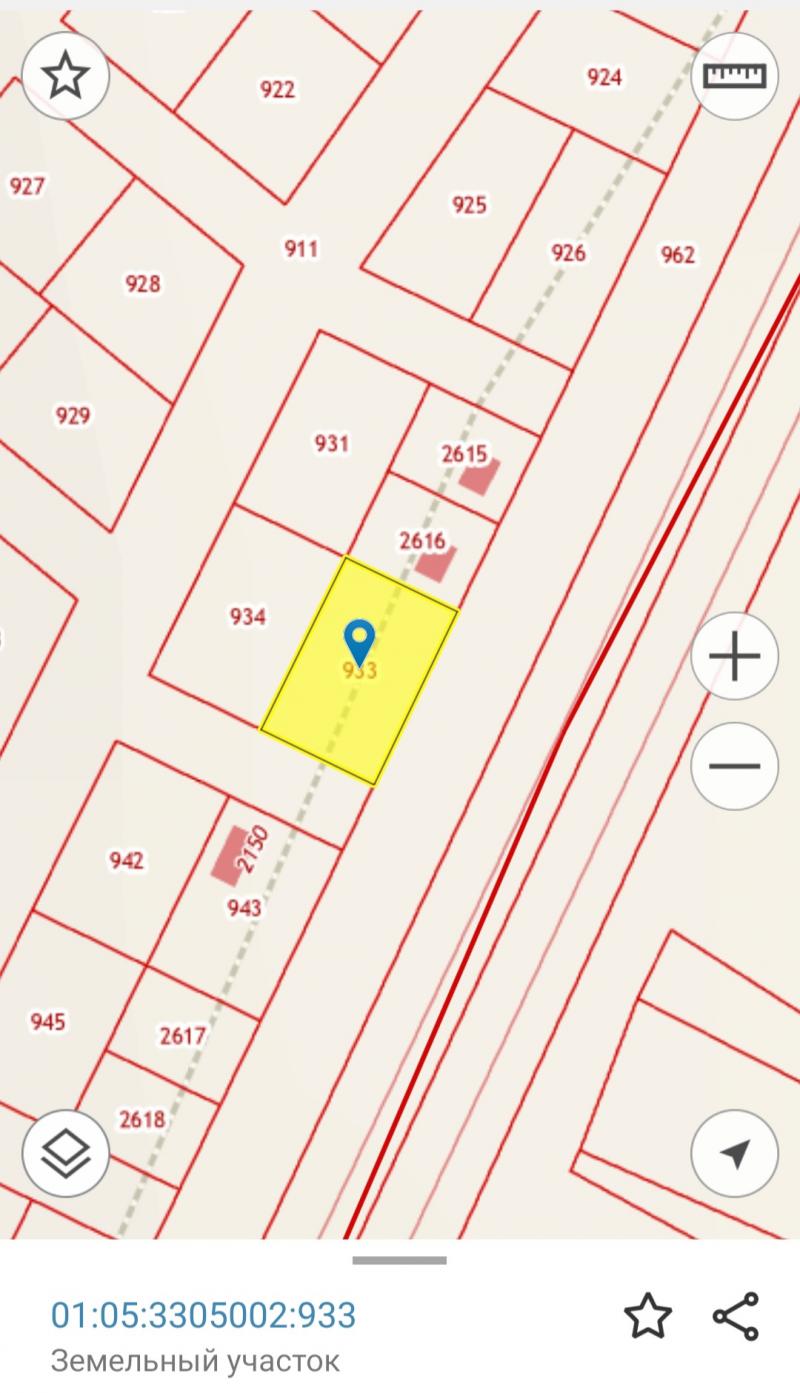Zoom in with the plus button
Viewport: 800px width, 1393px height.
[734, 656]
